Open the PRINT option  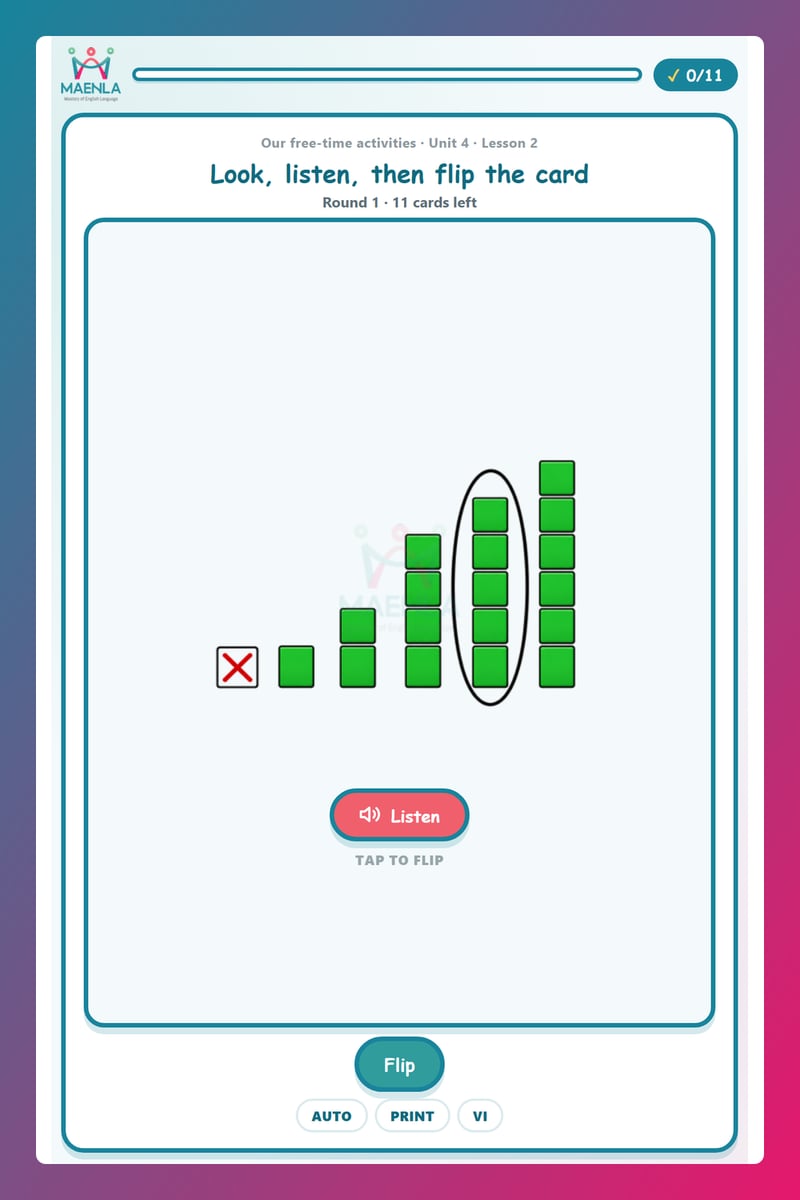coord(412,1116)
